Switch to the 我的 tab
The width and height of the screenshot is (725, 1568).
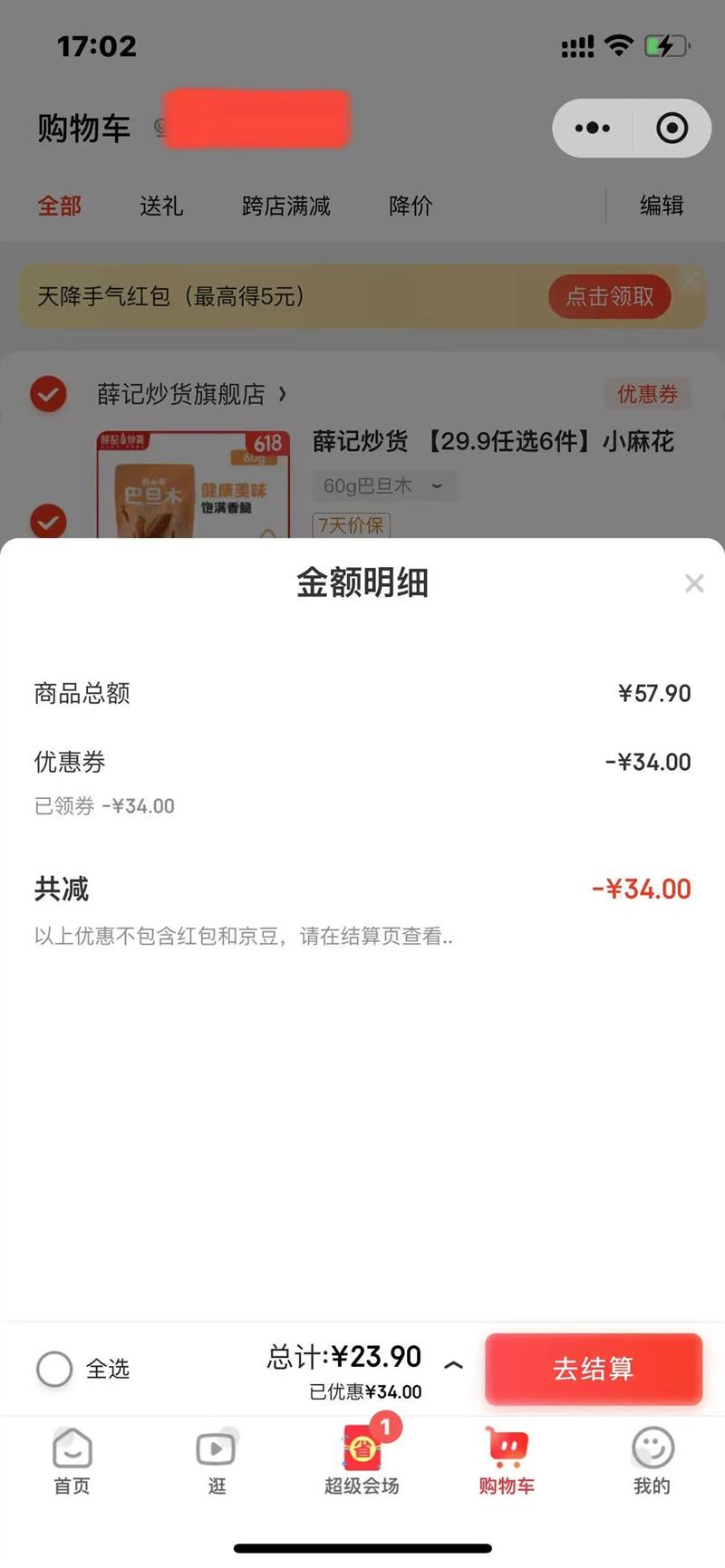point(652,1460)
